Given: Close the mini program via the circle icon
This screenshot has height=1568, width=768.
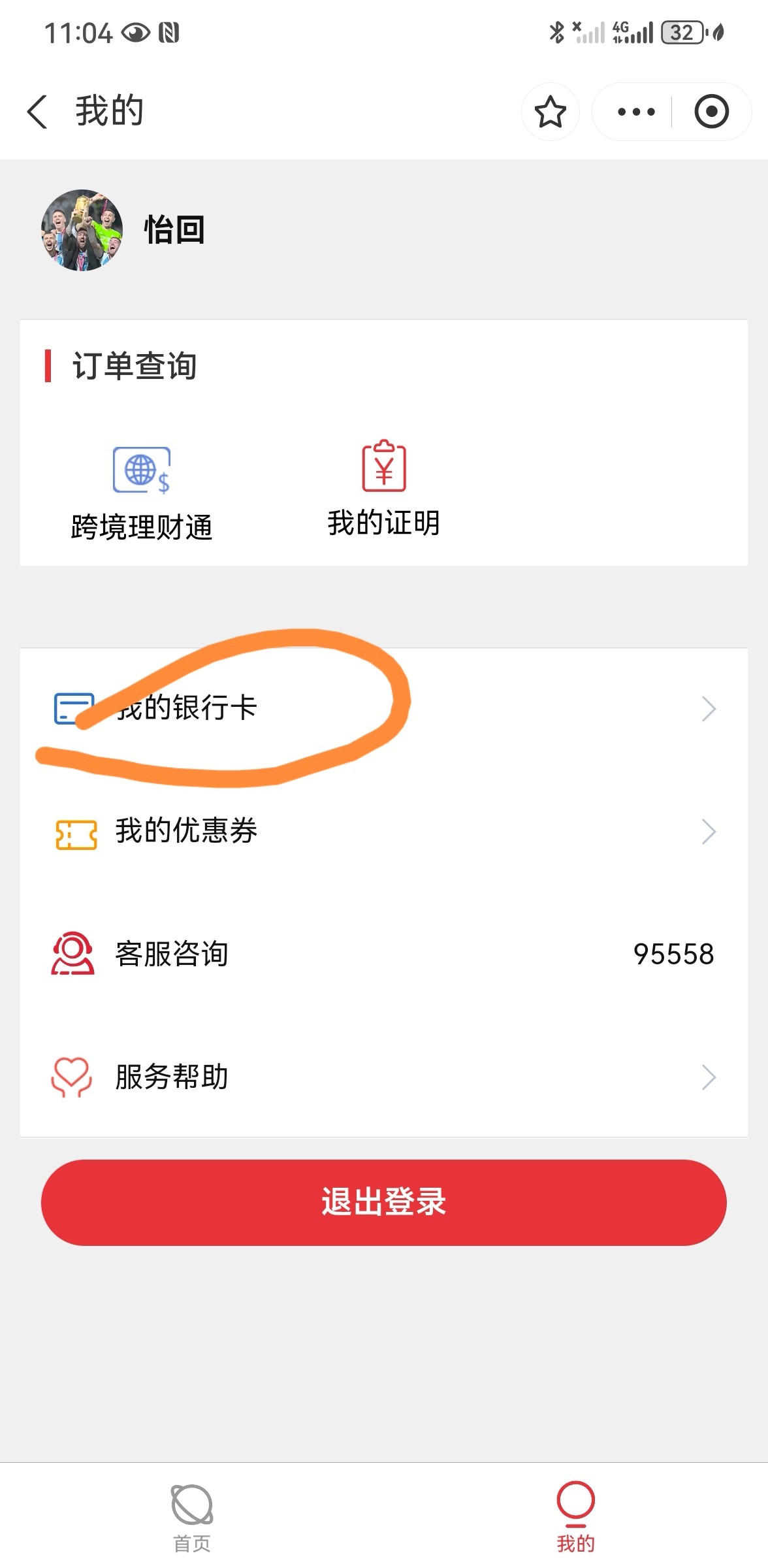Looking at the screenshot, I should 711,112.
